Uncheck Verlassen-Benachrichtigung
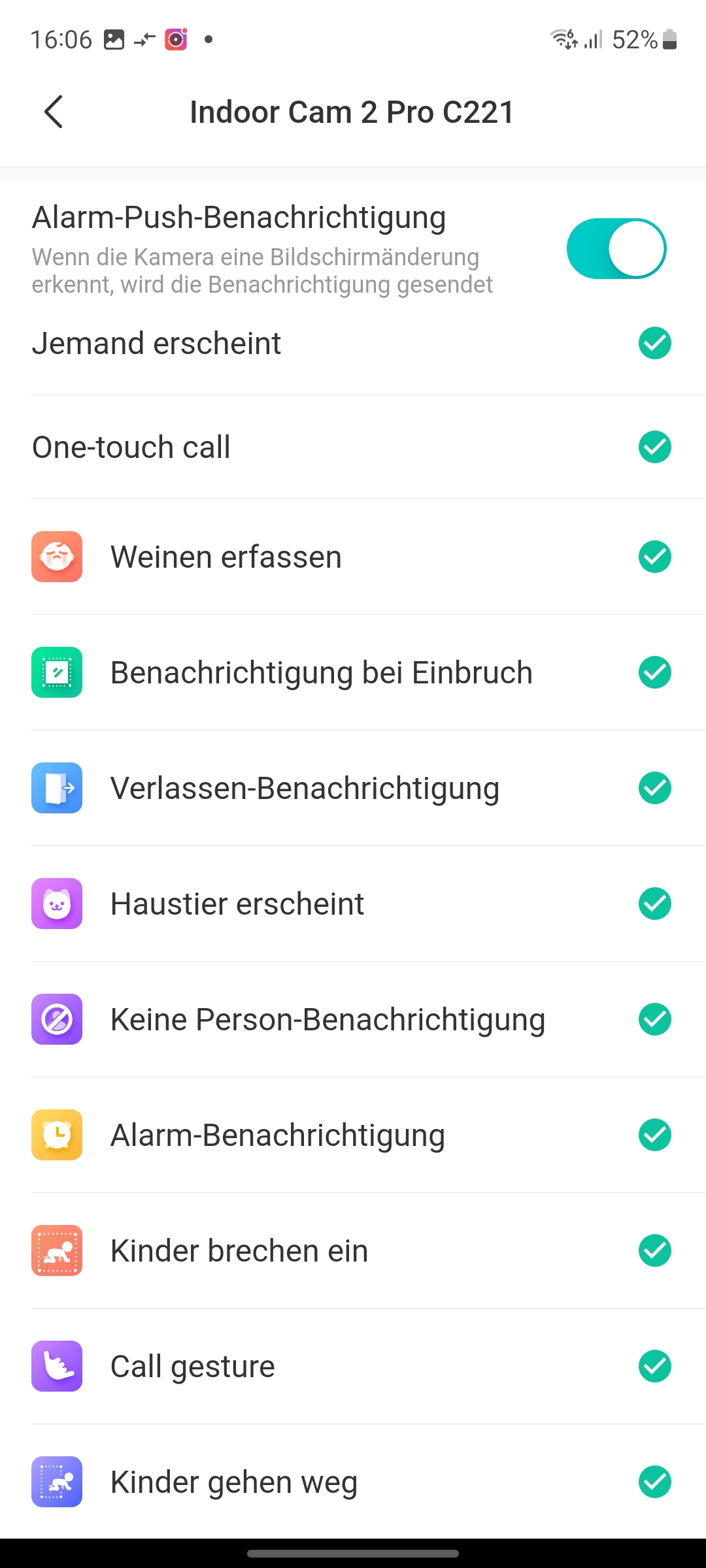 pos(654,789)
